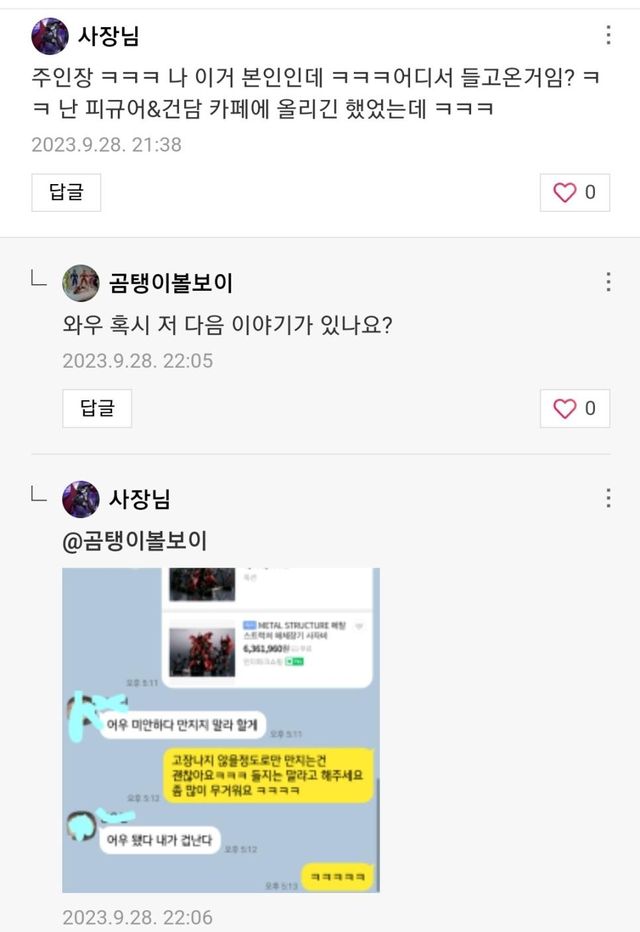Reply to 사장님's comment about 피규어 카페

(66, 192)
